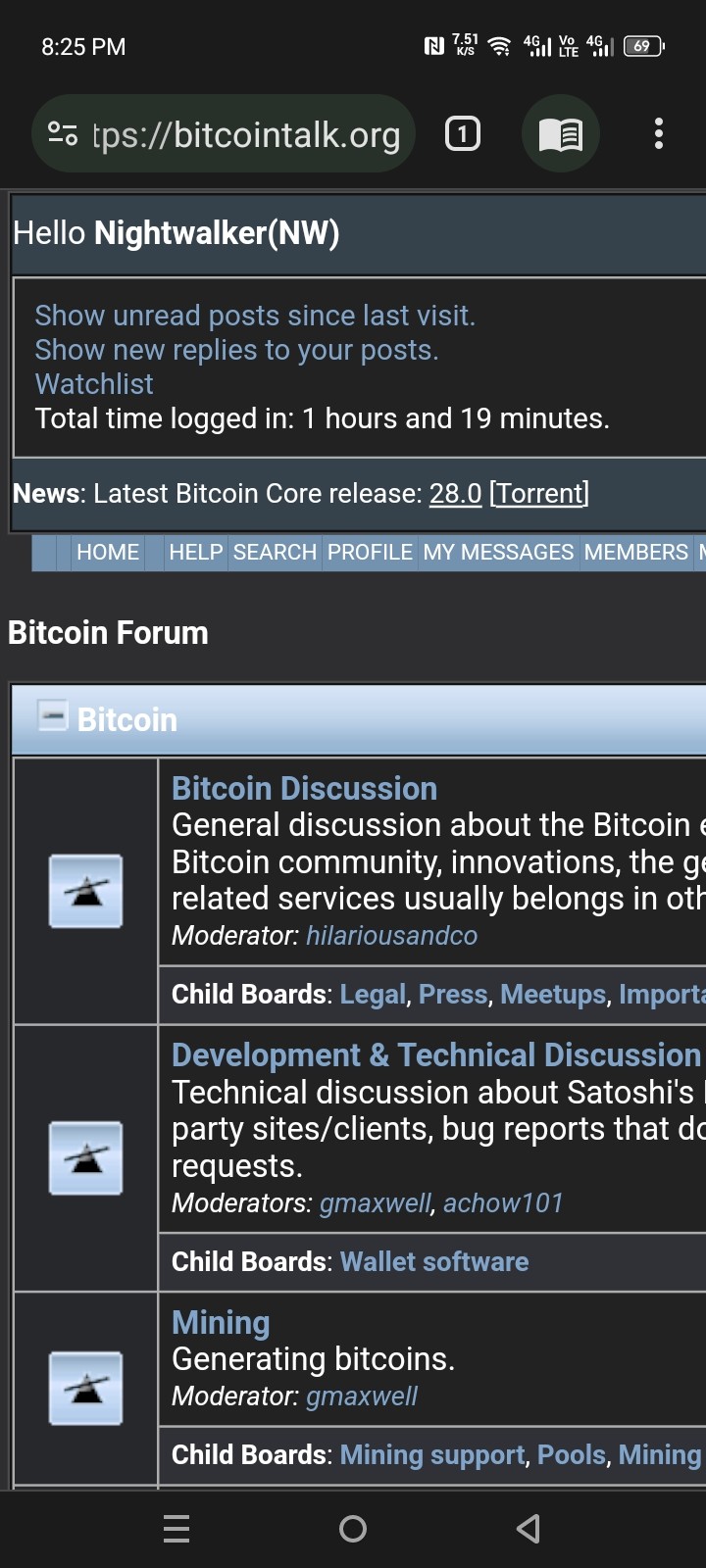This screenshot has height=1568, width=706.
Task: Collapse the Bitcoin category section
Action: tap(53, 715)
